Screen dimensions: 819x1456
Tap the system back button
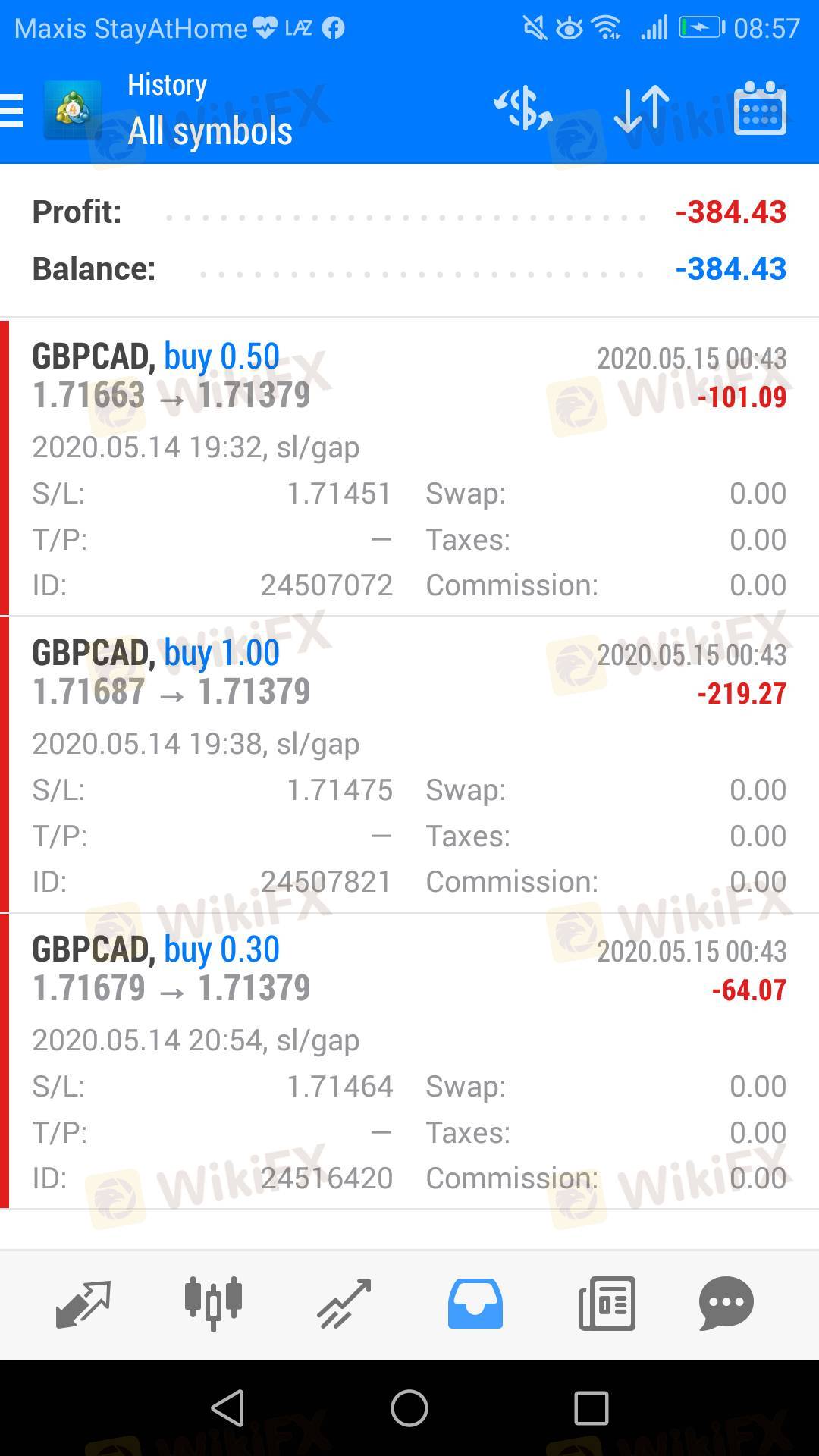[227, 1408]
